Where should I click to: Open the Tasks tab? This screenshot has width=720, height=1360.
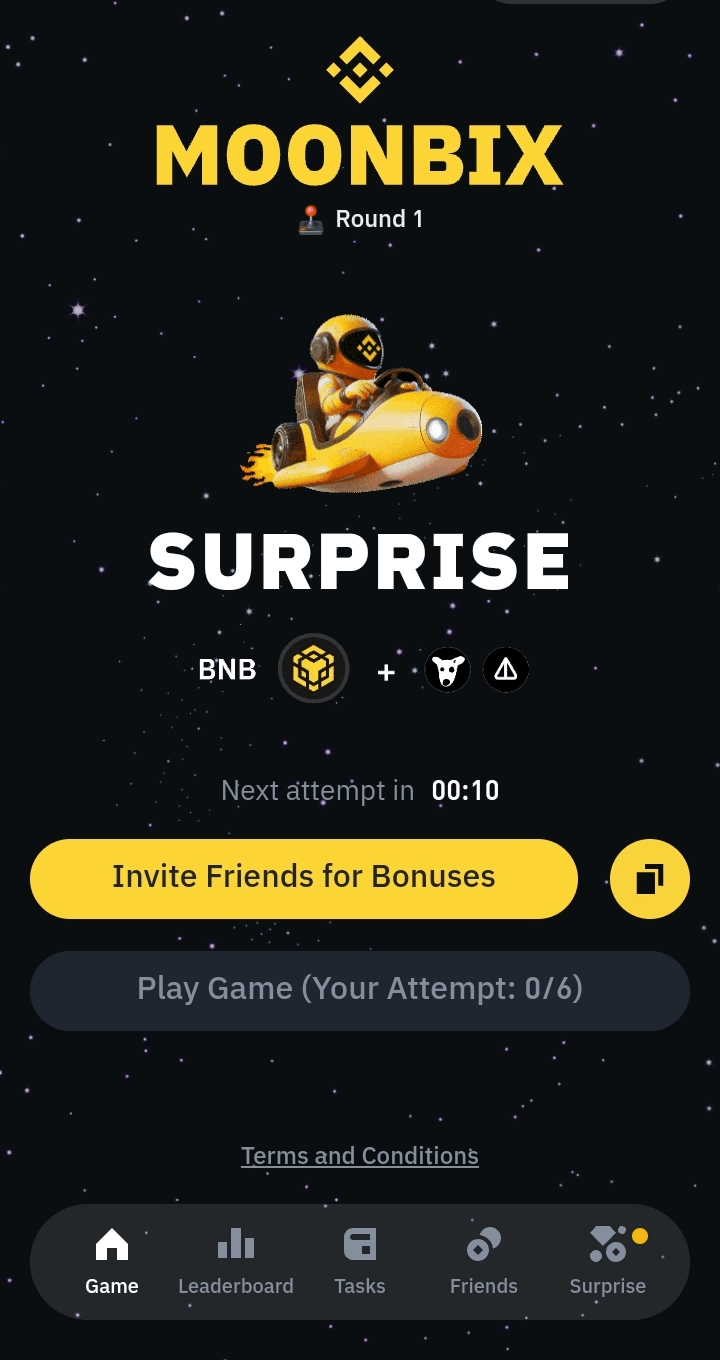click(360, 1262)
